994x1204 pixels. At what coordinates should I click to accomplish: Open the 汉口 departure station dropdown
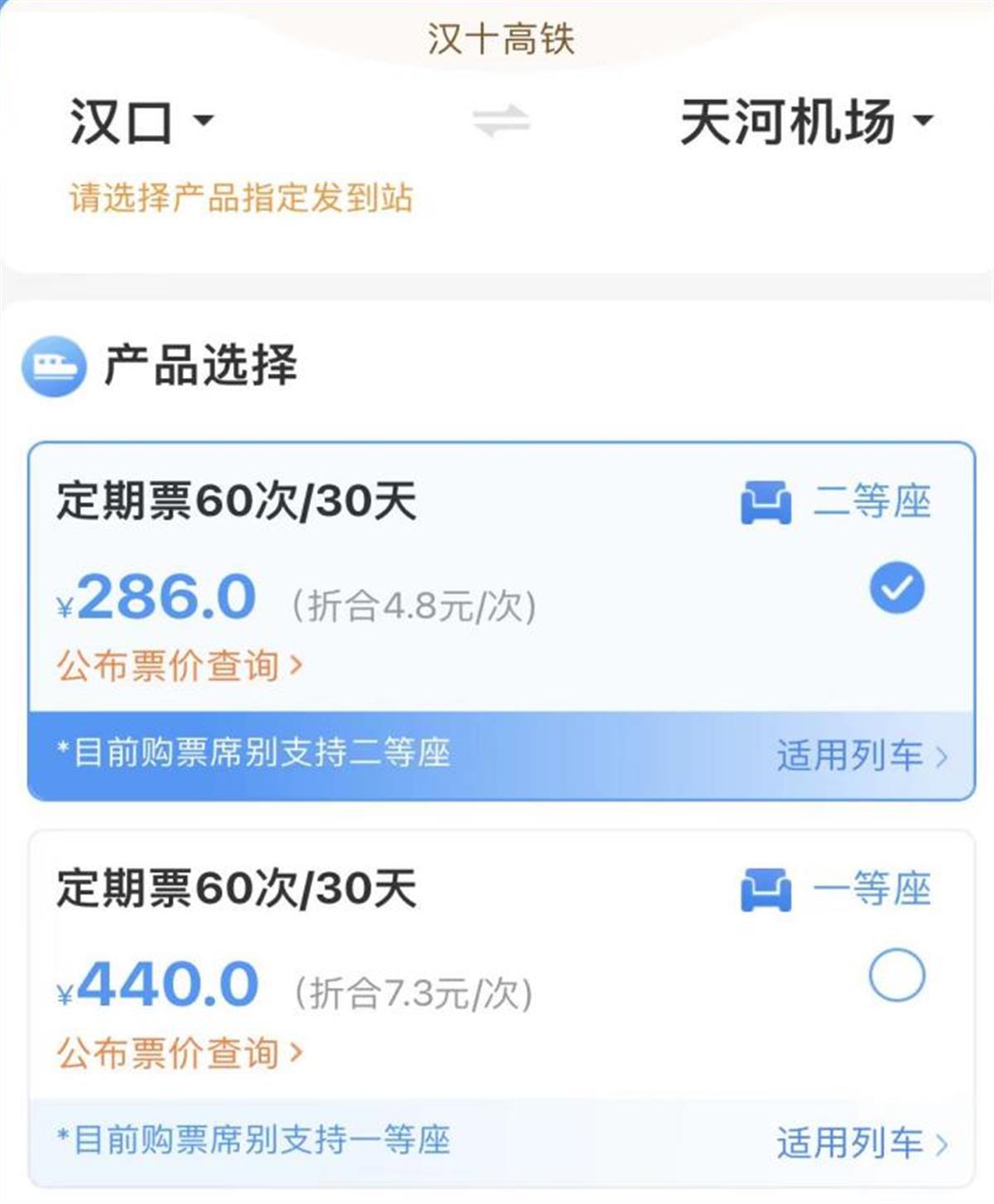[141, 123]
